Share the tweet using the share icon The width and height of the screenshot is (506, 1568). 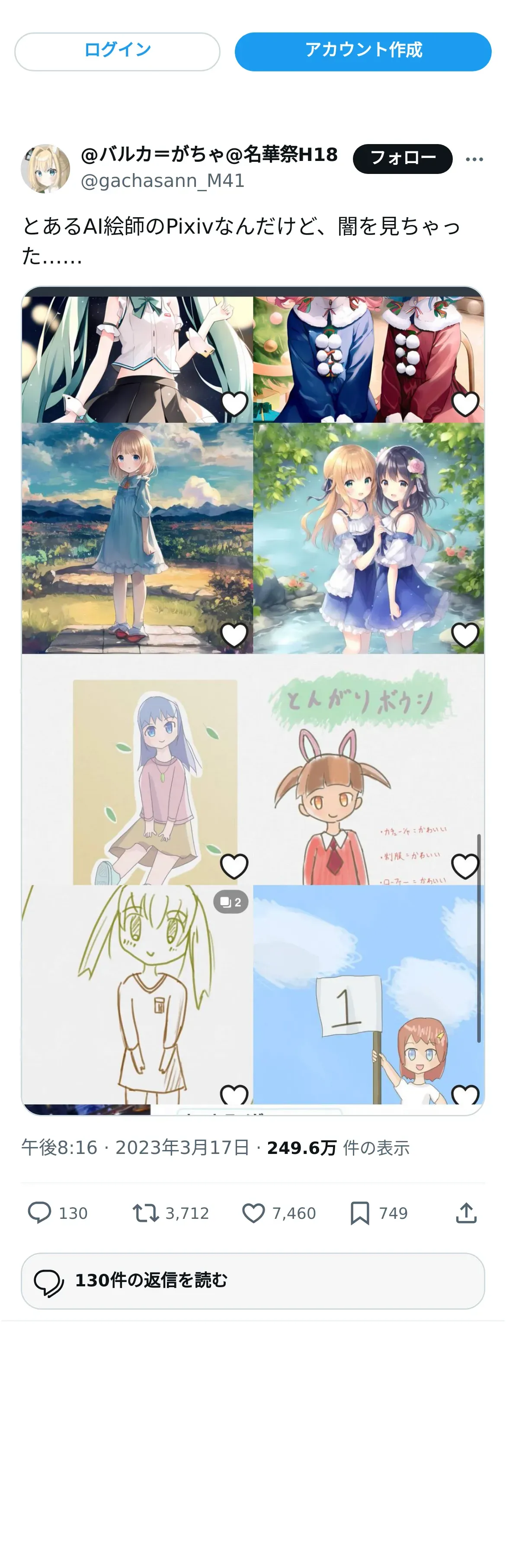[466, 1212]
